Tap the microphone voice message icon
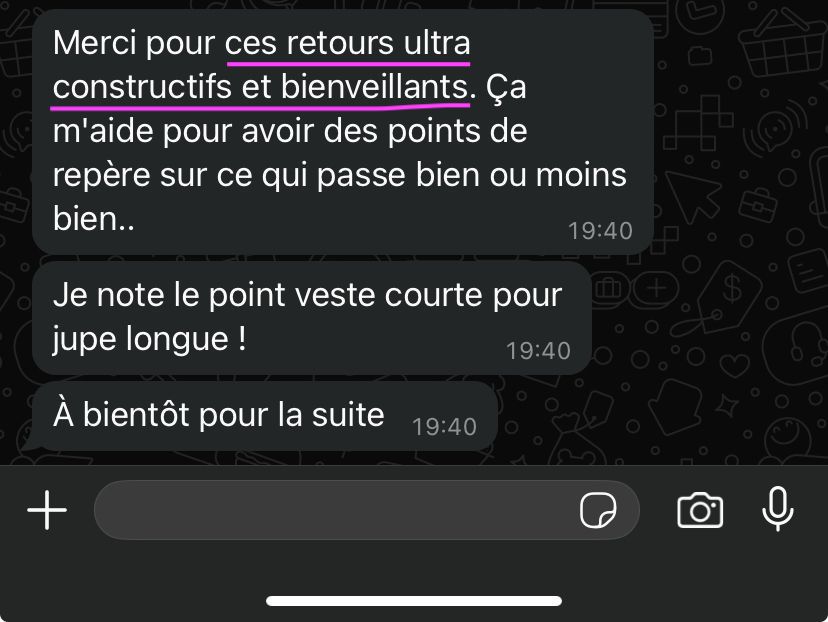The height and width of the screenshot is (622, 828). point(777,509)
